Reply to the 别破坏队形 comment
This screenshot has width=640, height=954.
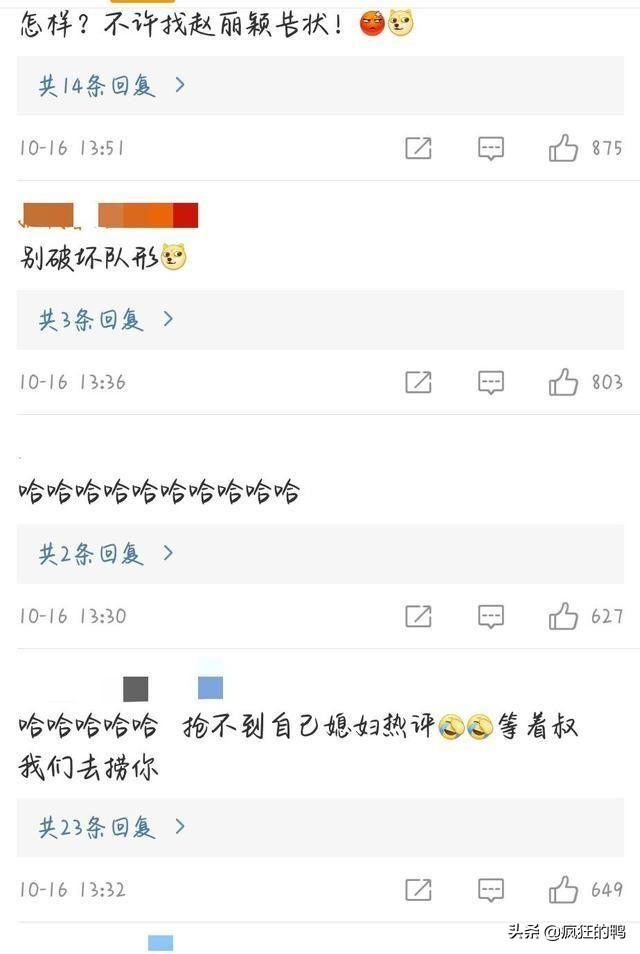click(x=490, y=382)
